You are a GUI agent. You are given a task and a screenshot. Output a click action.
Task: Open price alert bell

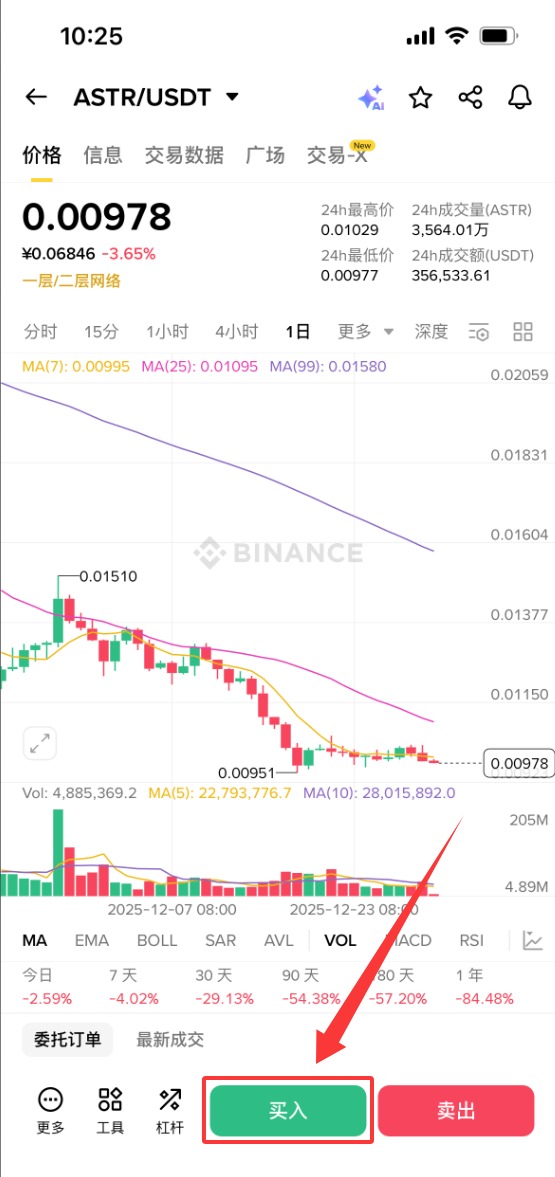tap(520, 98)
